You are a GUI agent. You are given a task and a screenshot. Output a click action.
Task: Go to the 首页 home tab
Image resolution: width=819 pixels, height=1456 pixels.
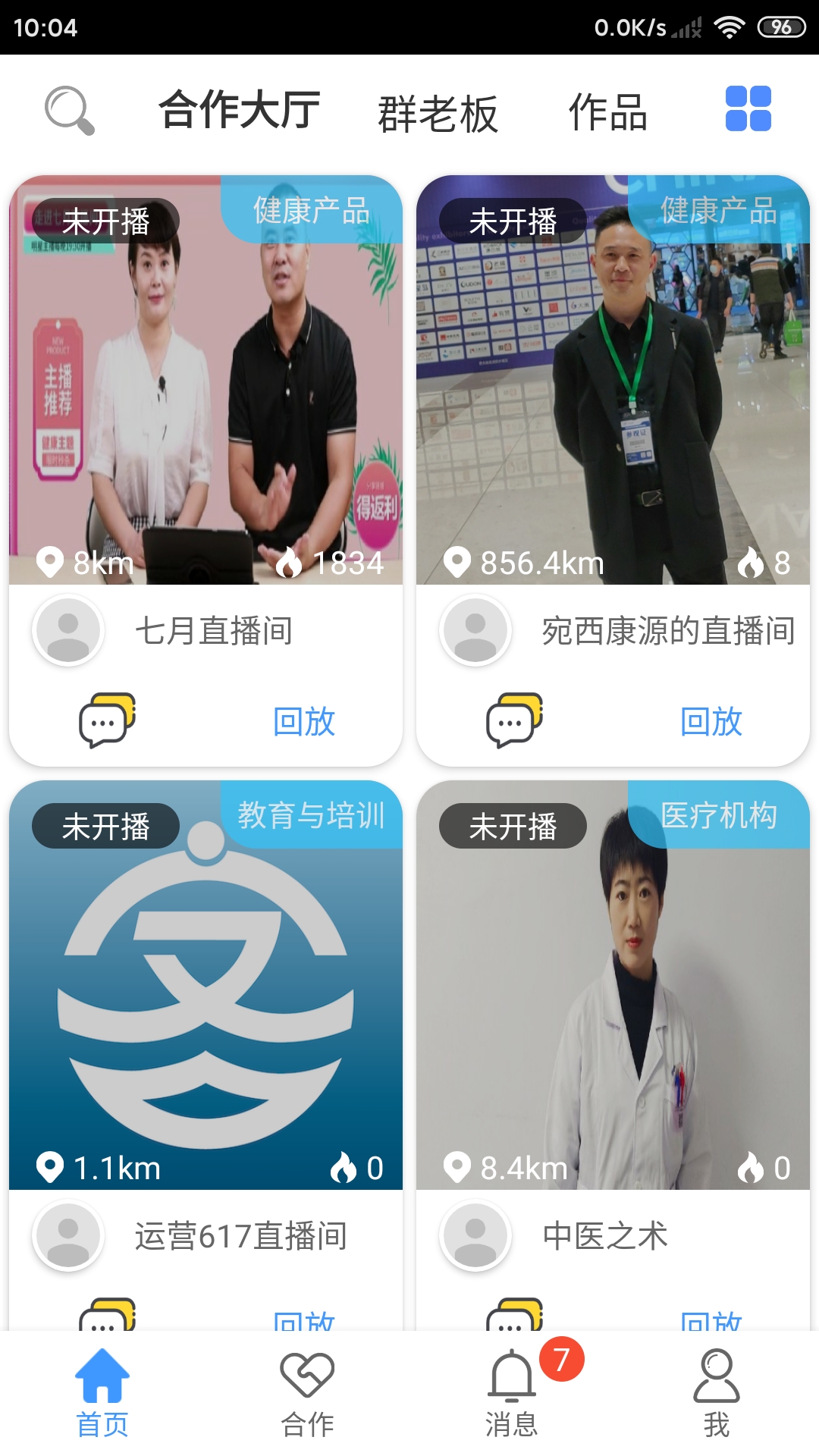click(102, 1393)
